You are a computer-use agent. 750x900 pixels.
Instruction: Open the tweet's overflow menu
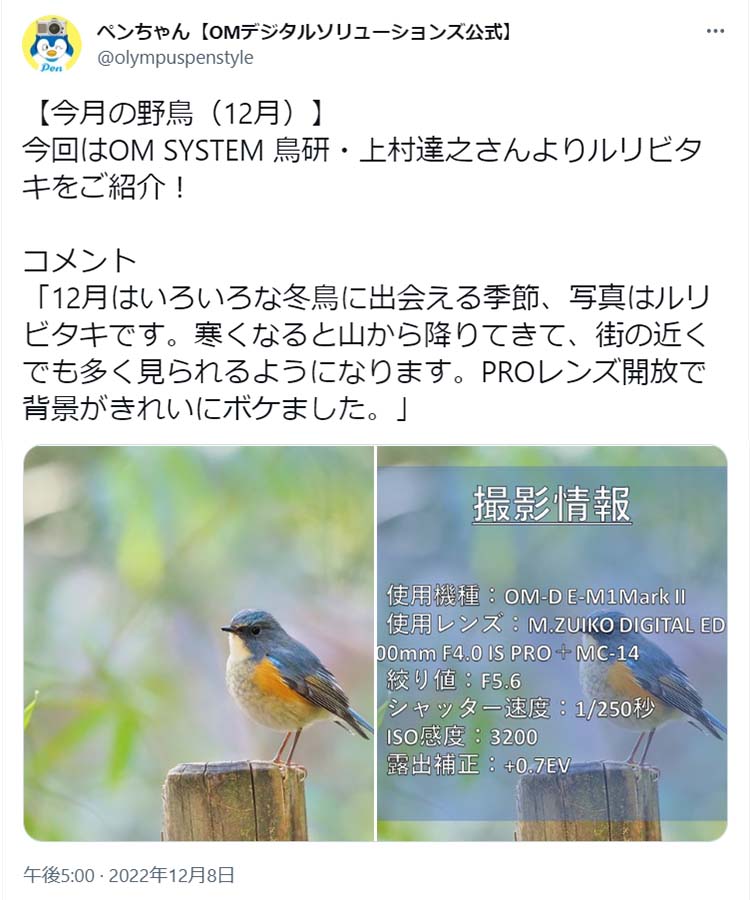715,31
